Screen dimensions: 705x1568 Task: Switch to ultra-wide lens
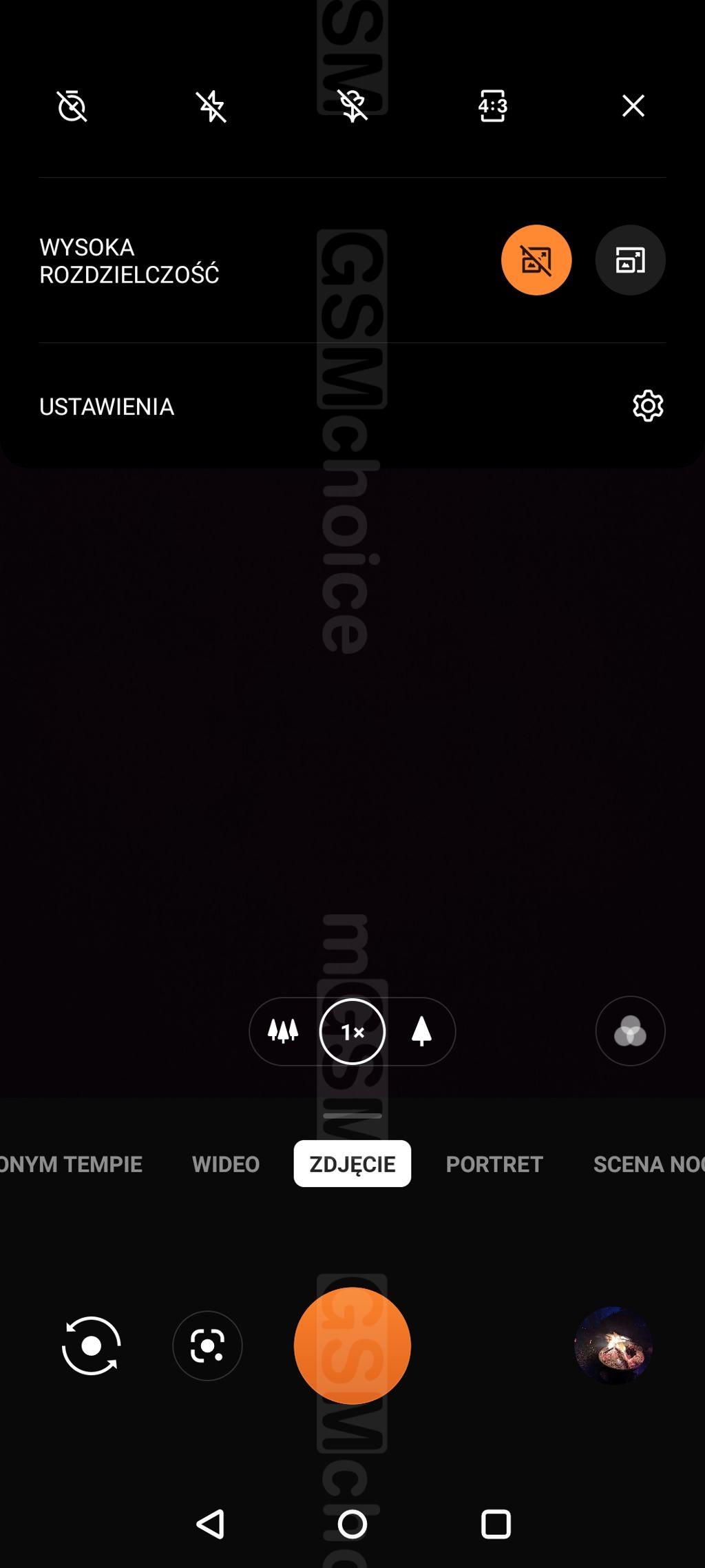[283, 1031]
